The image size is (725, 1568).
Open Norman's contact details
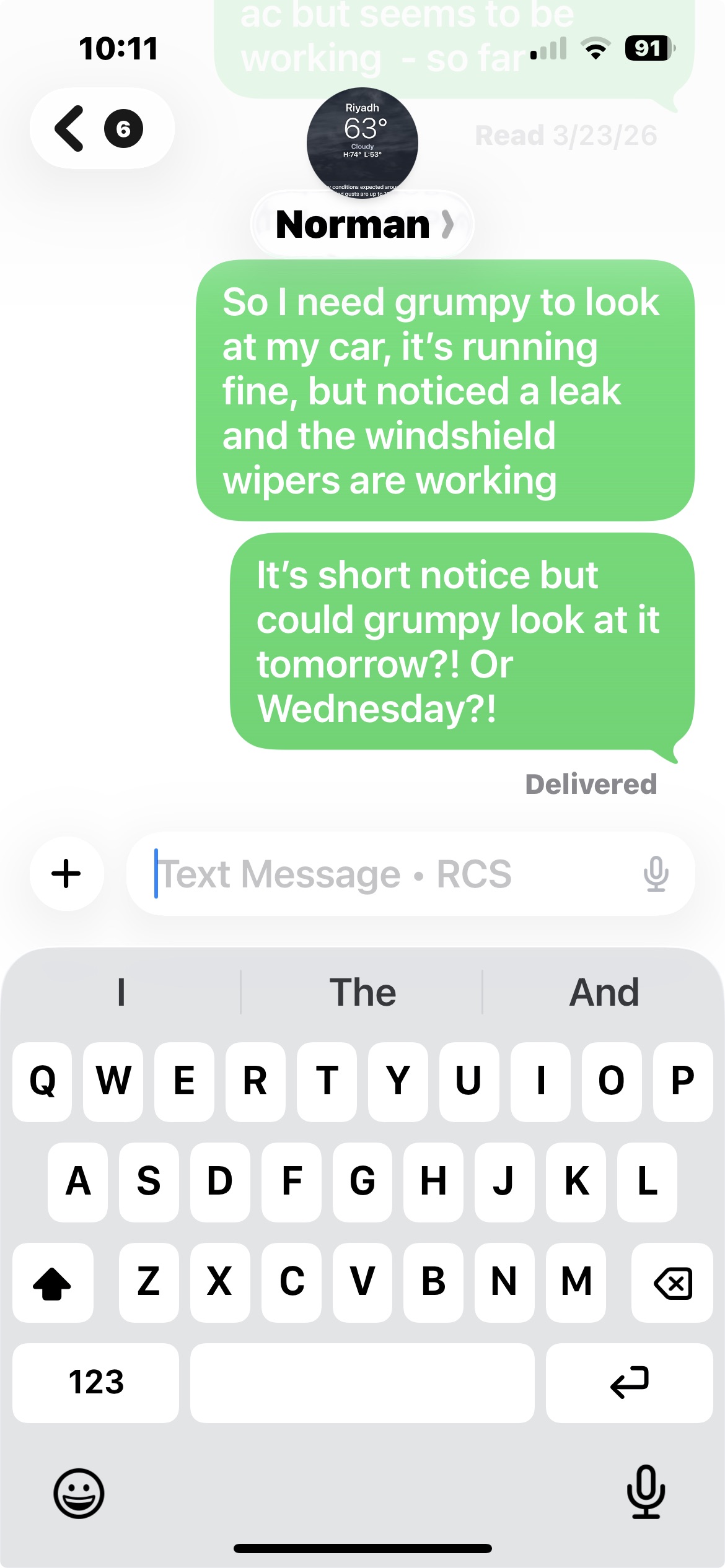click(x=362, y=225)
